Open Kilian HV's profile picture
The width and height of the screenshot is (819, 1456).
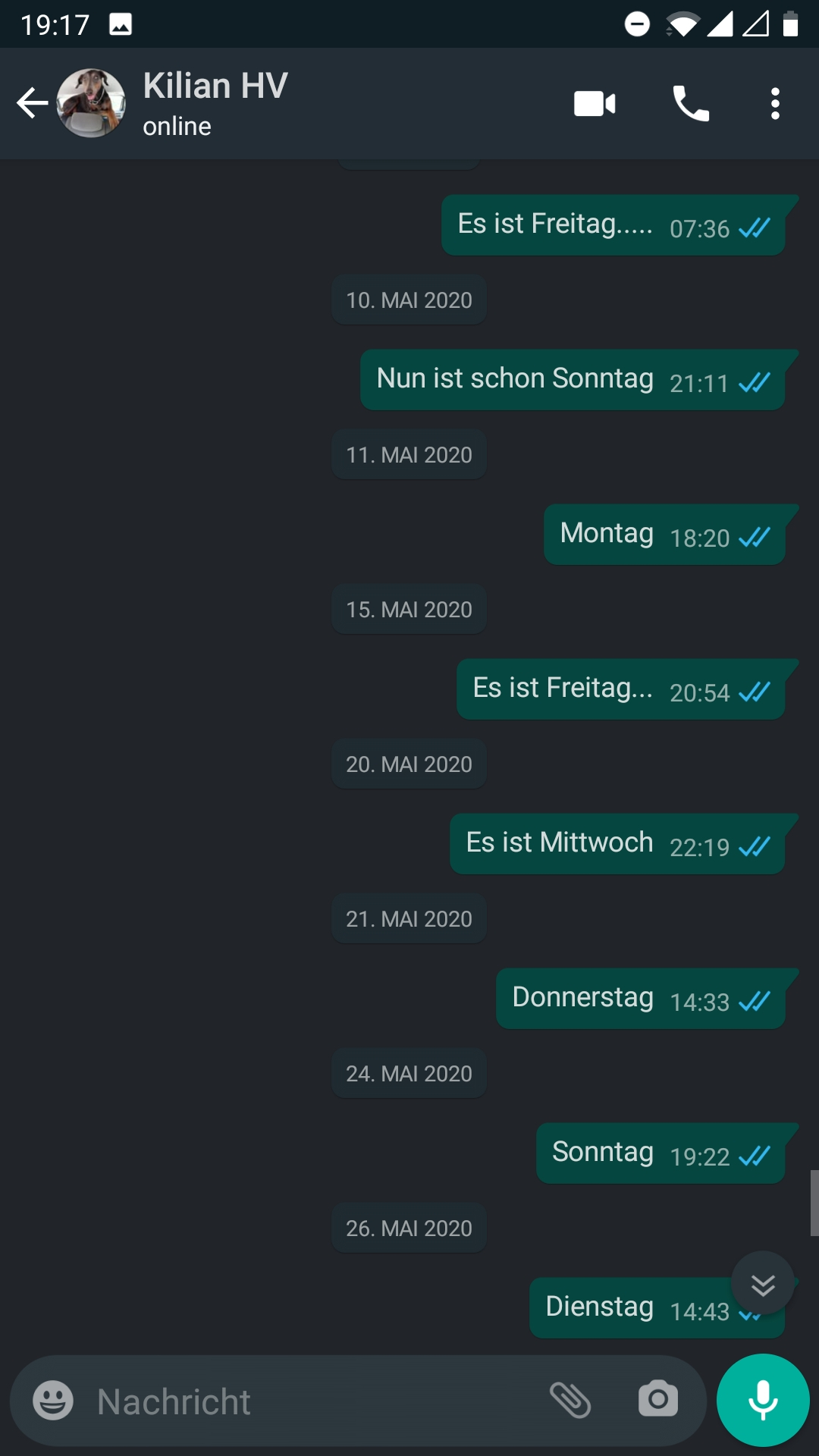pos(91,103)
